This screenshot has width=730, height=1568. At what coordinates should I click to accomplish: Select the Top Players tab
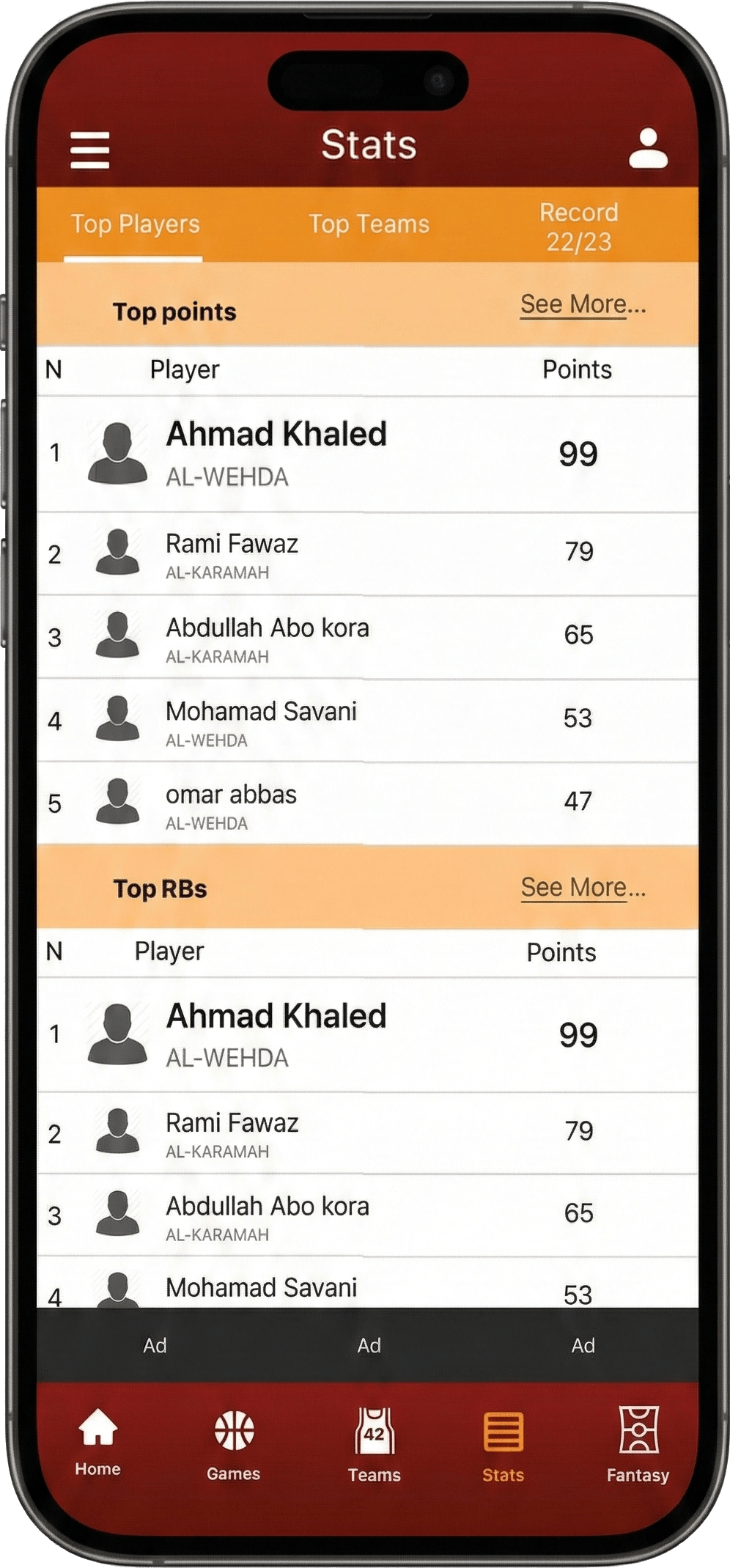[x=135, y=224]
